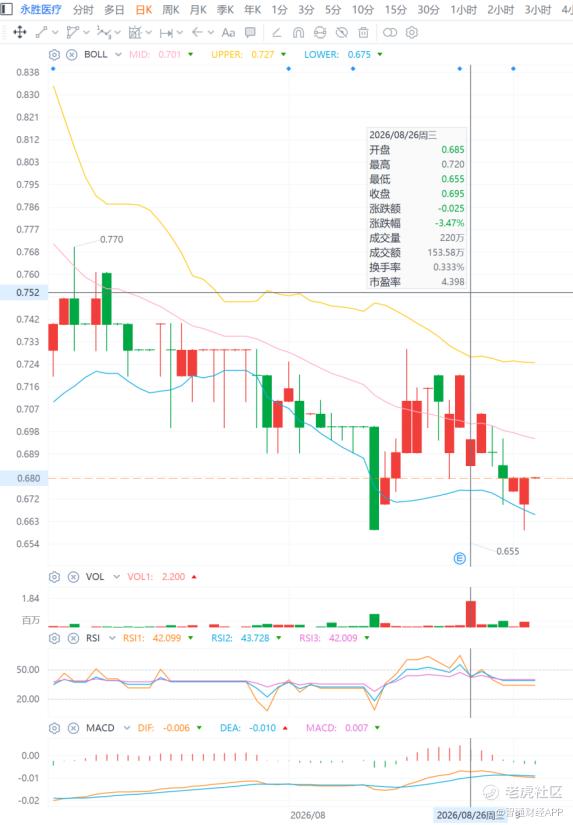The width and height of the screenshot is (573, 825).
Task: Expand the VOL indicator dropdown
Action: [x=116, y=577]
